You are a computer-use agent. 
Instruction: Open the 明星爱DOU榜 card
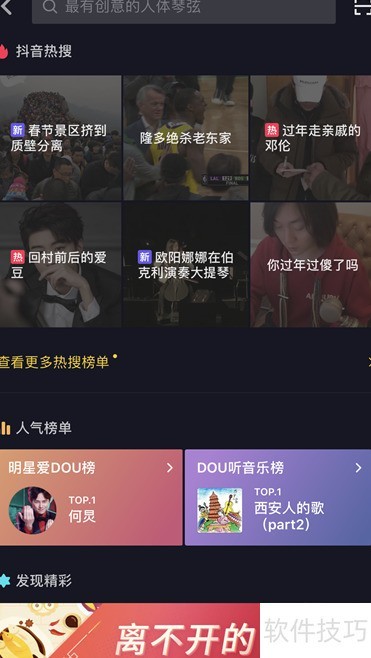(x=91, y=497)
